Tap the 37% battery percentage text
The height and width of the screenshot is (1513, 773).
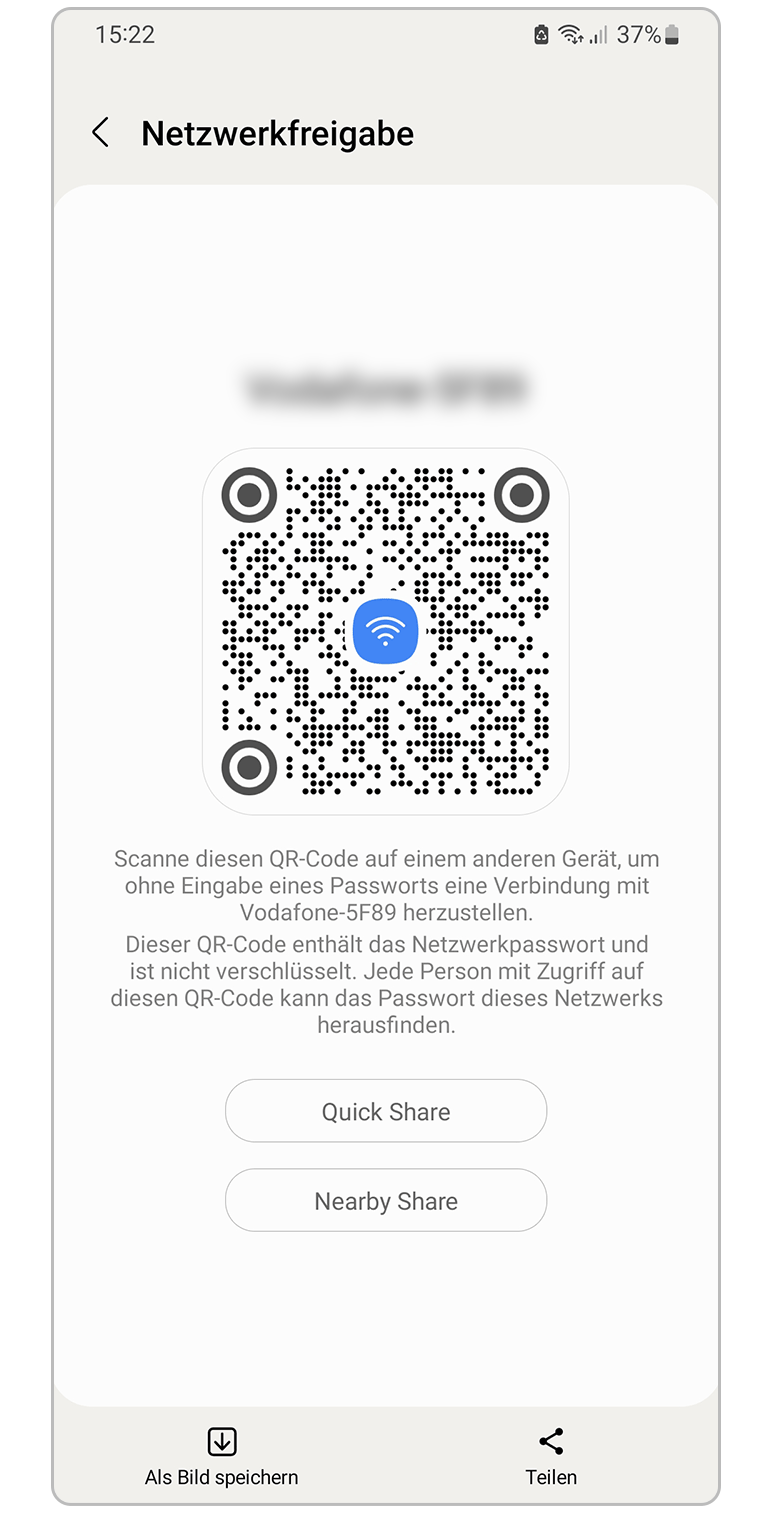[x=638, y=33]
